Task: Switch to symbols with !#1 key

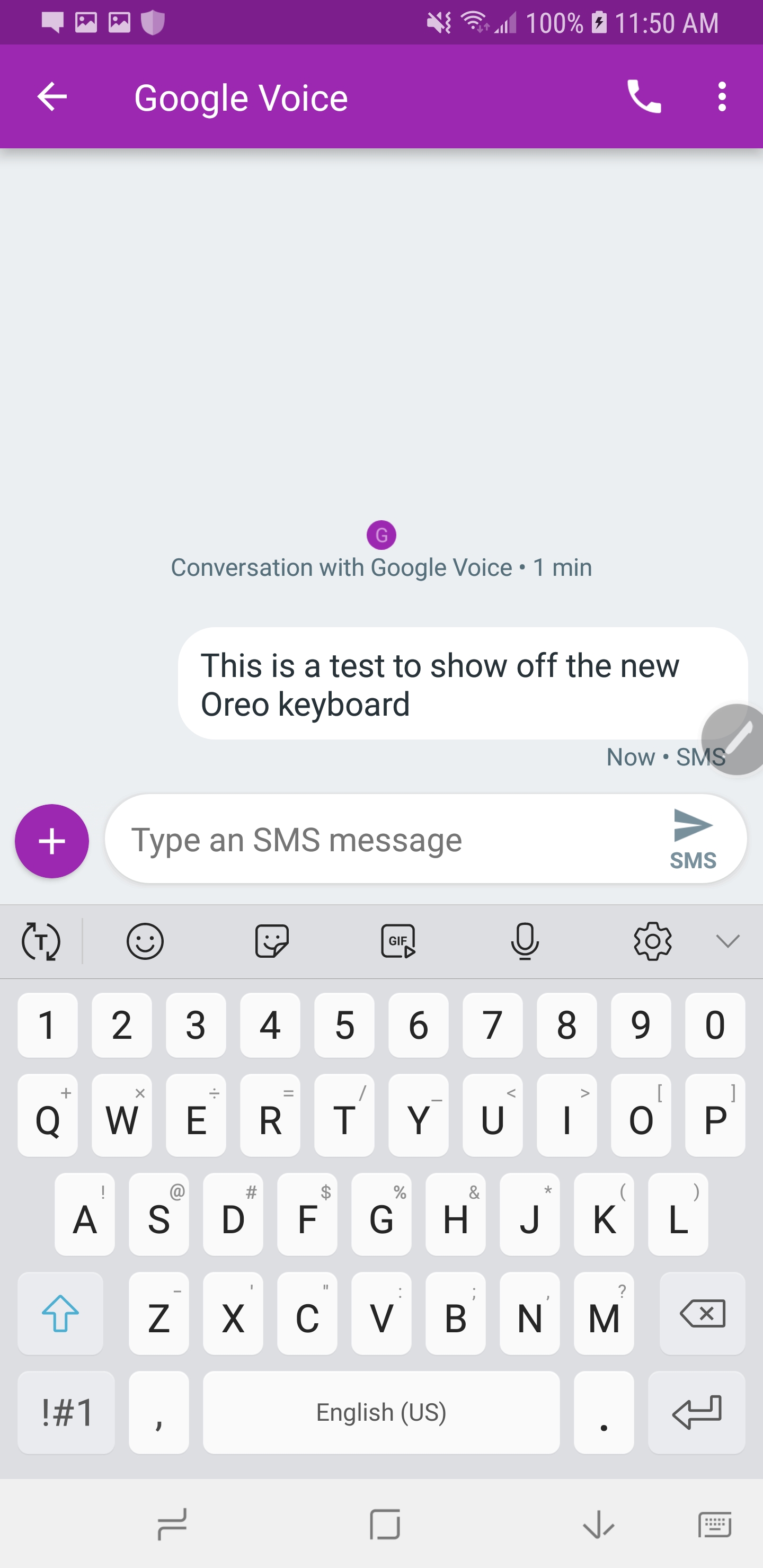Action: 66,1412
